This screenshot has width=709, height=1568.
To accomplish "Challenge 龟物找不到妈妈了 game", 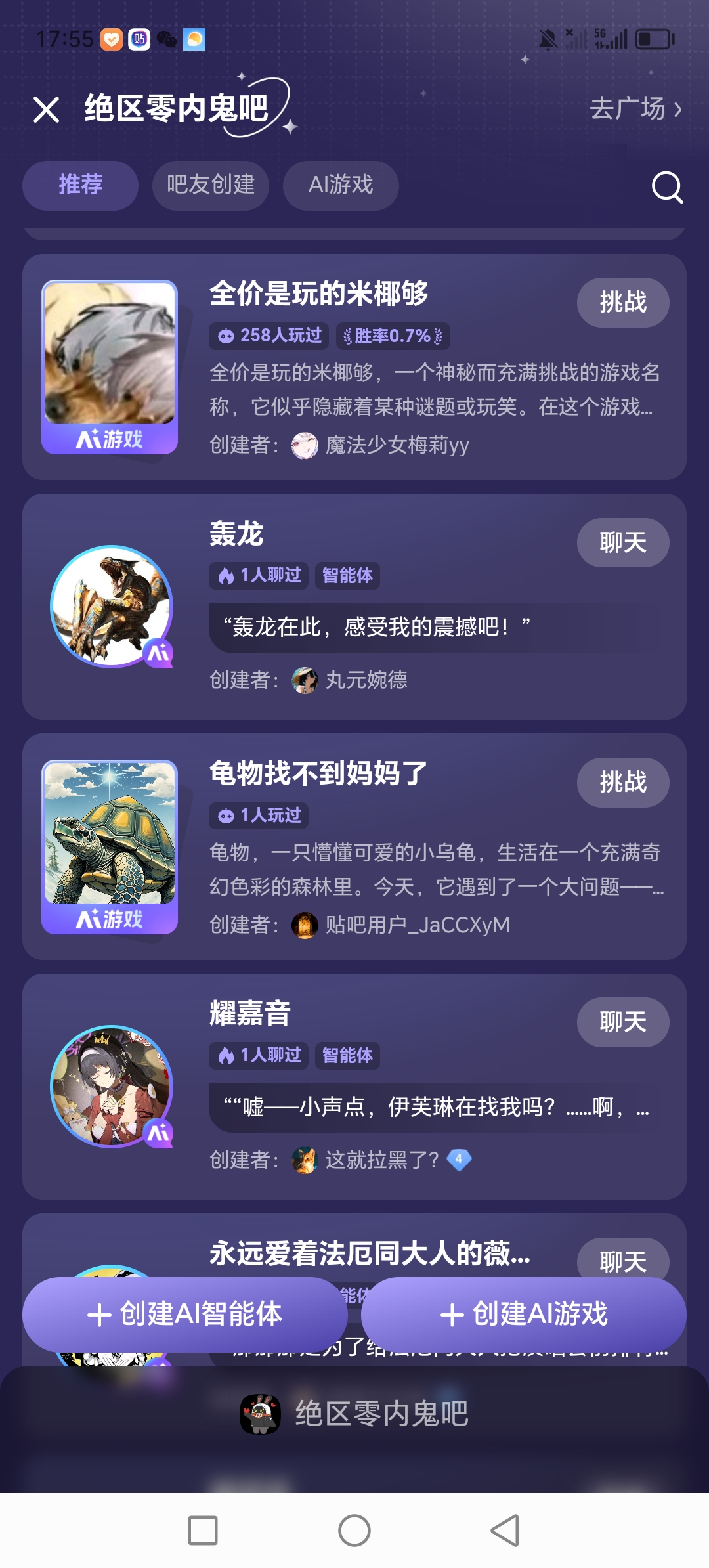I will [622, 783].
